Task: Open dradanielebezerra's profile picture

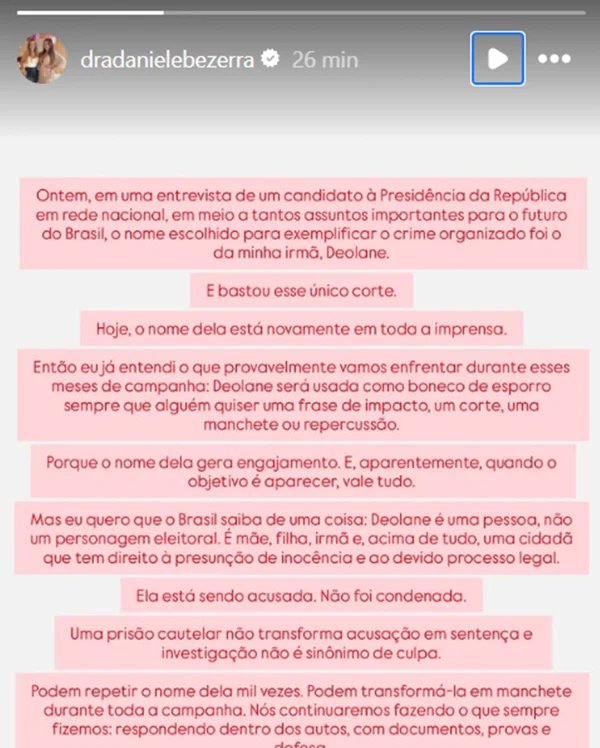Action: [x=42, y=59]
